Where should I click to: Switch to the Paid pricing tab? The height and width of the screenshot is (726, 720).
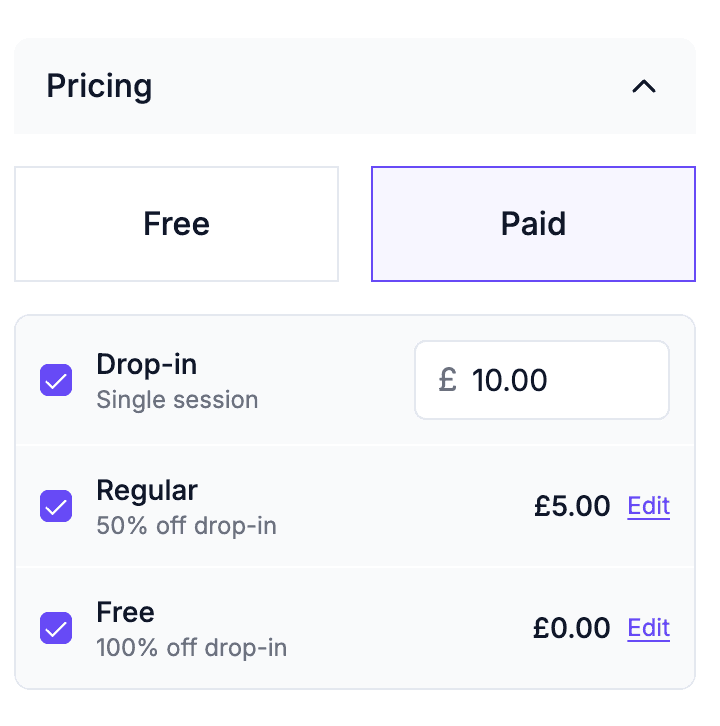533,223
